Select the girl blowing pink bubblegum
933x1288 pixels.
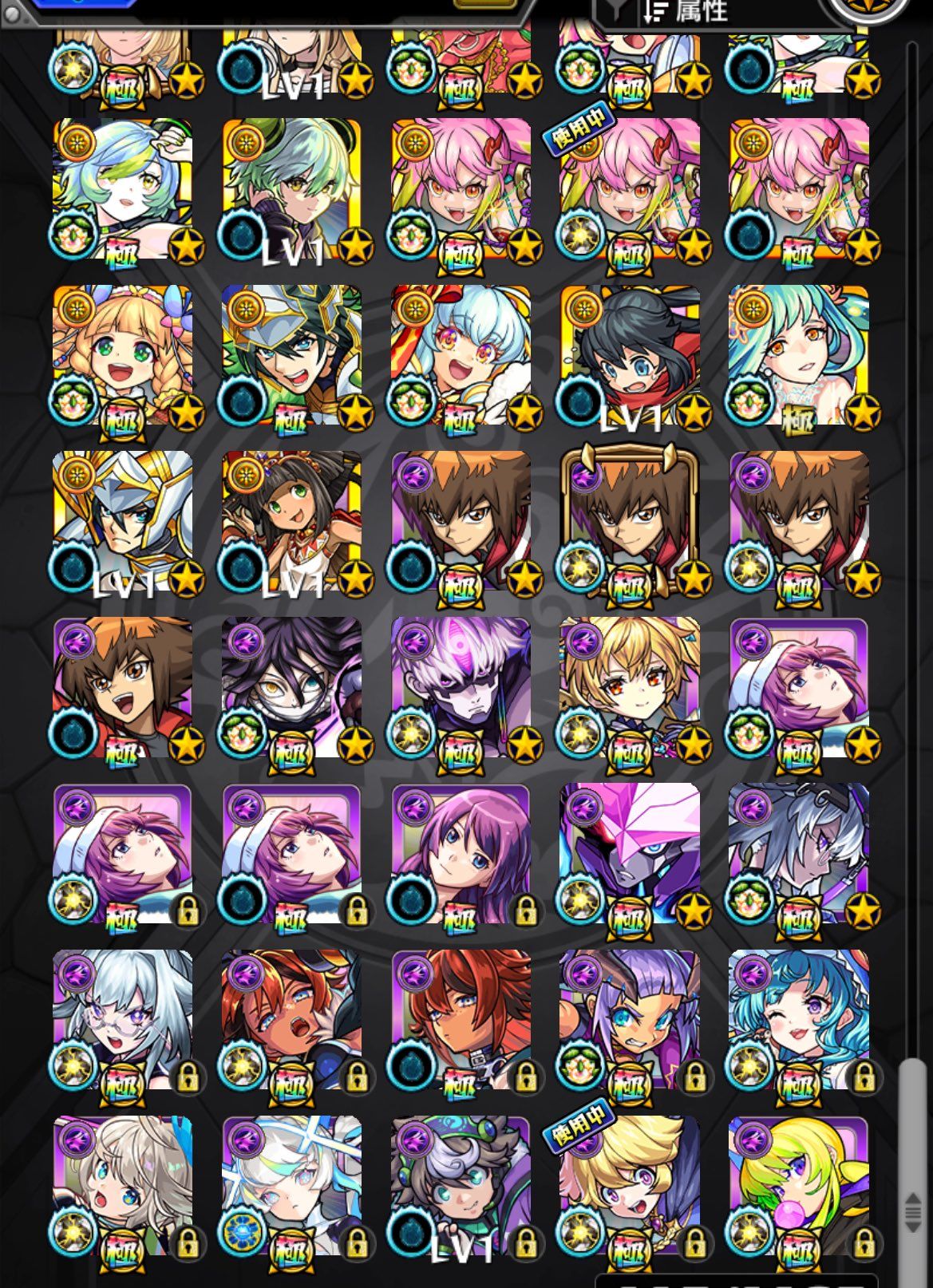[799, 1184]
